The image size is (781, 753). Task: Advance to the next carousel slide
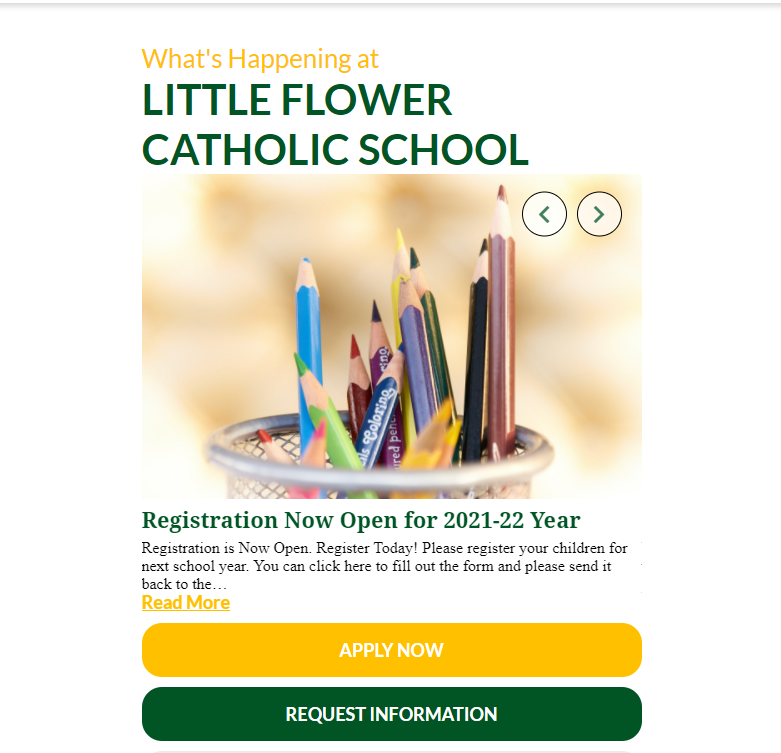(x=599, y=214)
